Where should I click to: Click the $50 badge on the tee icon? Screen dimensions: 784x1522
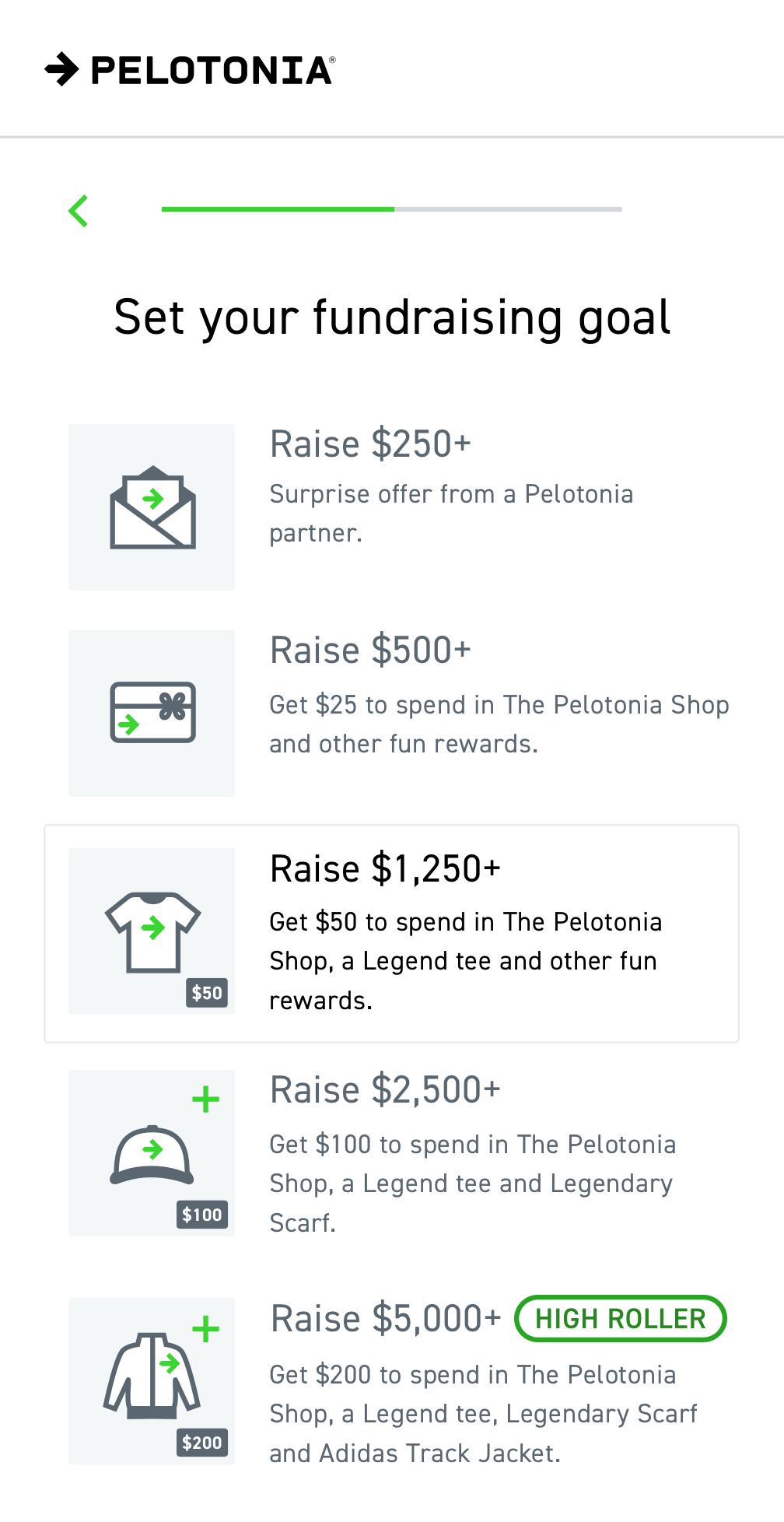[x=205, y=993]
